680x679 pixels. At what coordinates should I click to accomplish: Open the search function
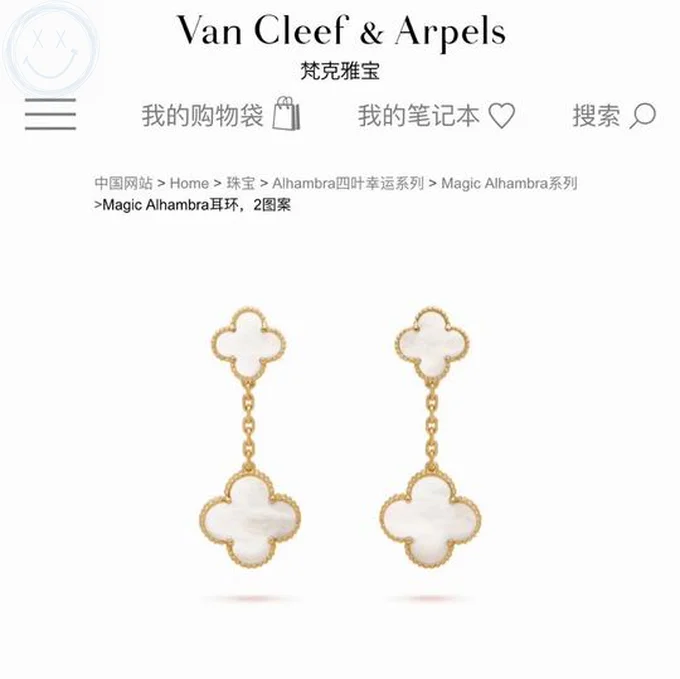tap(613, 116)
